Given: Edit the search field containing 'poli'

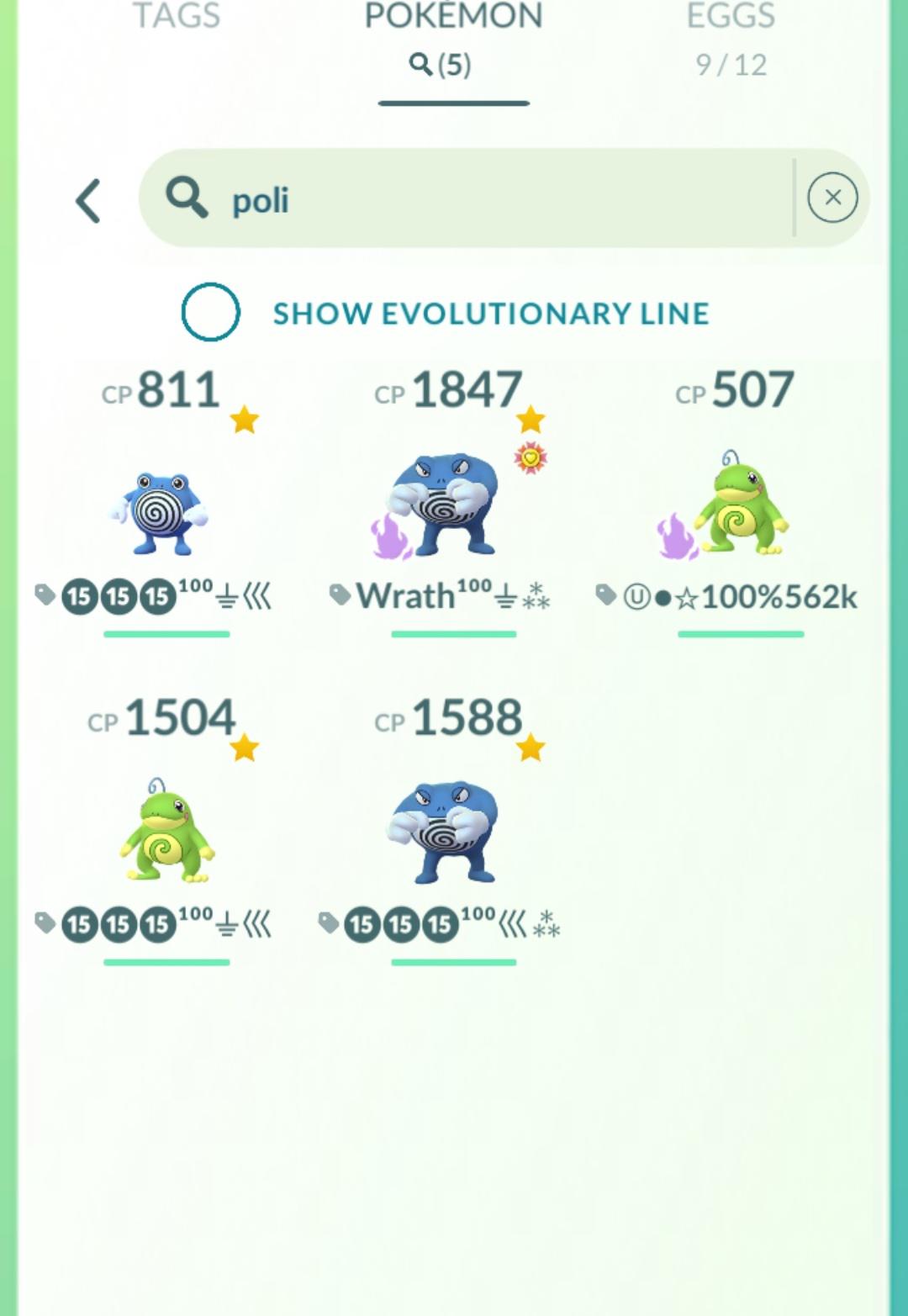Looking at the screenshot, I should point(467,198).
